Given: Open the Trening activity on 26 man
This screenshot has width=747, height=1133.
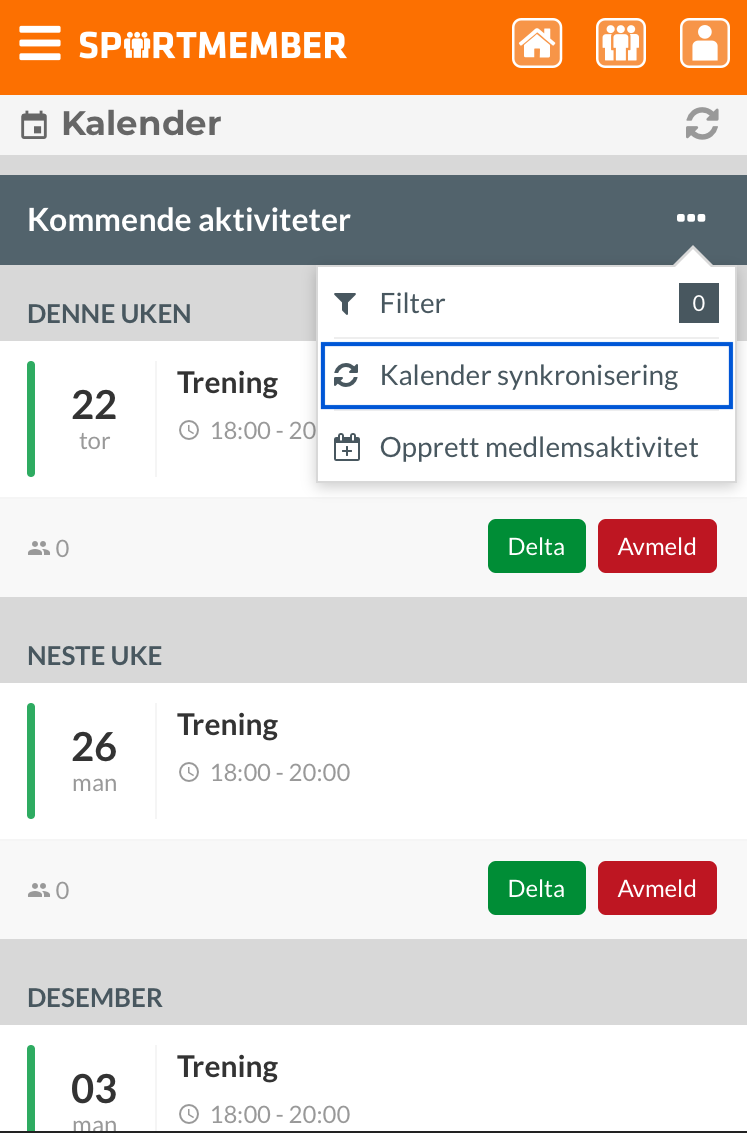Looking at the screenshot, I should (228, 725).
